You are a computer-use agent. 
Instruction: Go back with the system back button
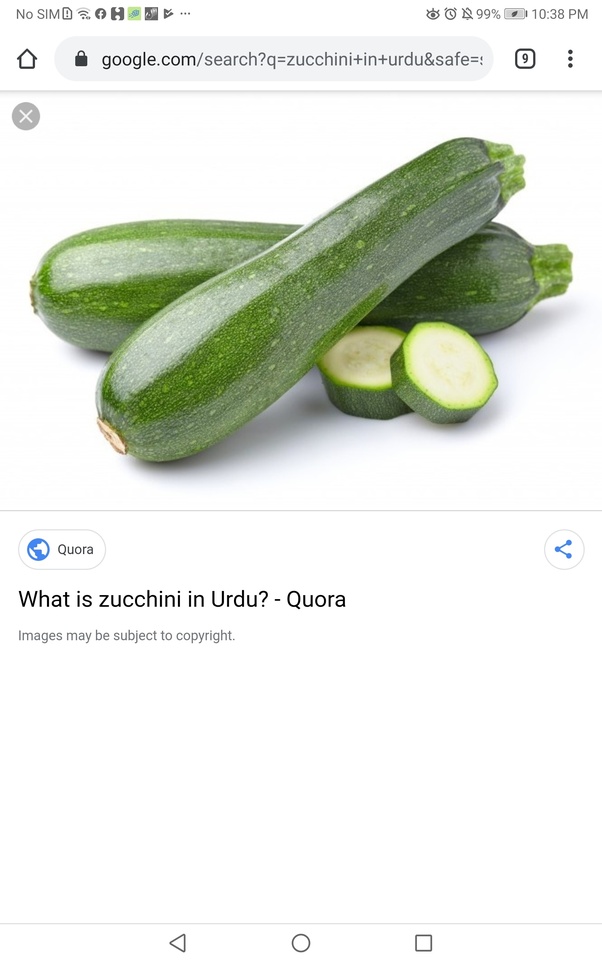[178, 942]
